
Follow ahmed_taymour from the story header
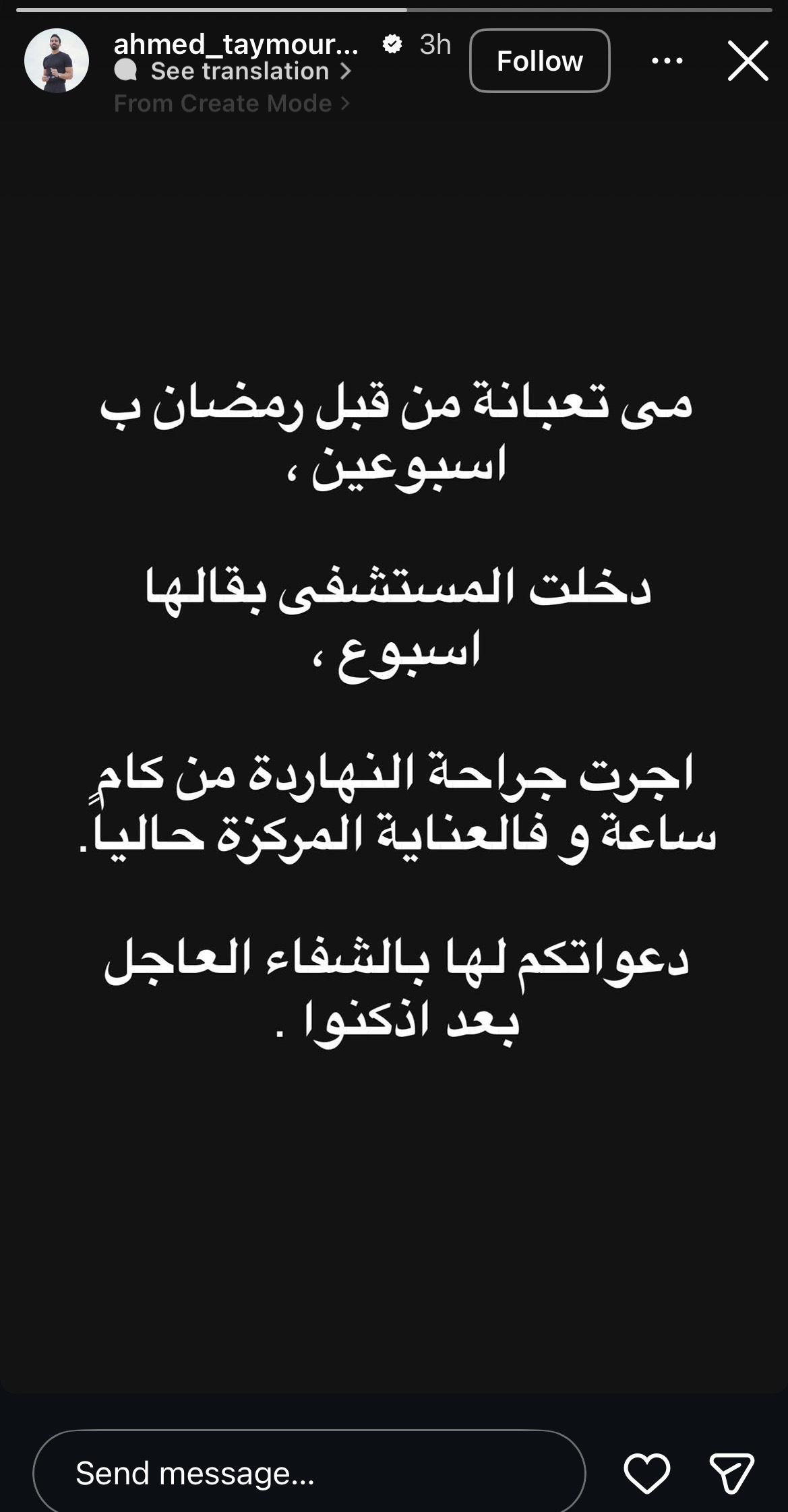pyautogui.click(x=539, y=61)
